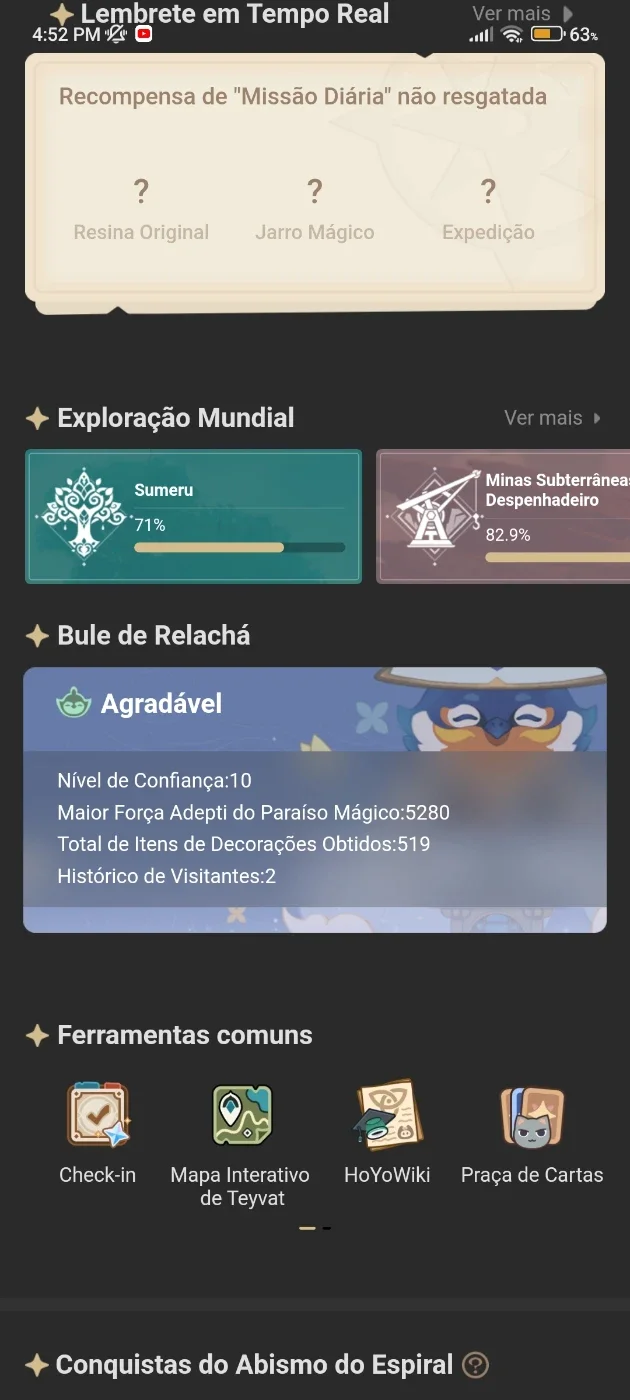View the Resina Original reminder
Image resolution: width=630 pixels, height=1400 pixels.
coord(141,210)
